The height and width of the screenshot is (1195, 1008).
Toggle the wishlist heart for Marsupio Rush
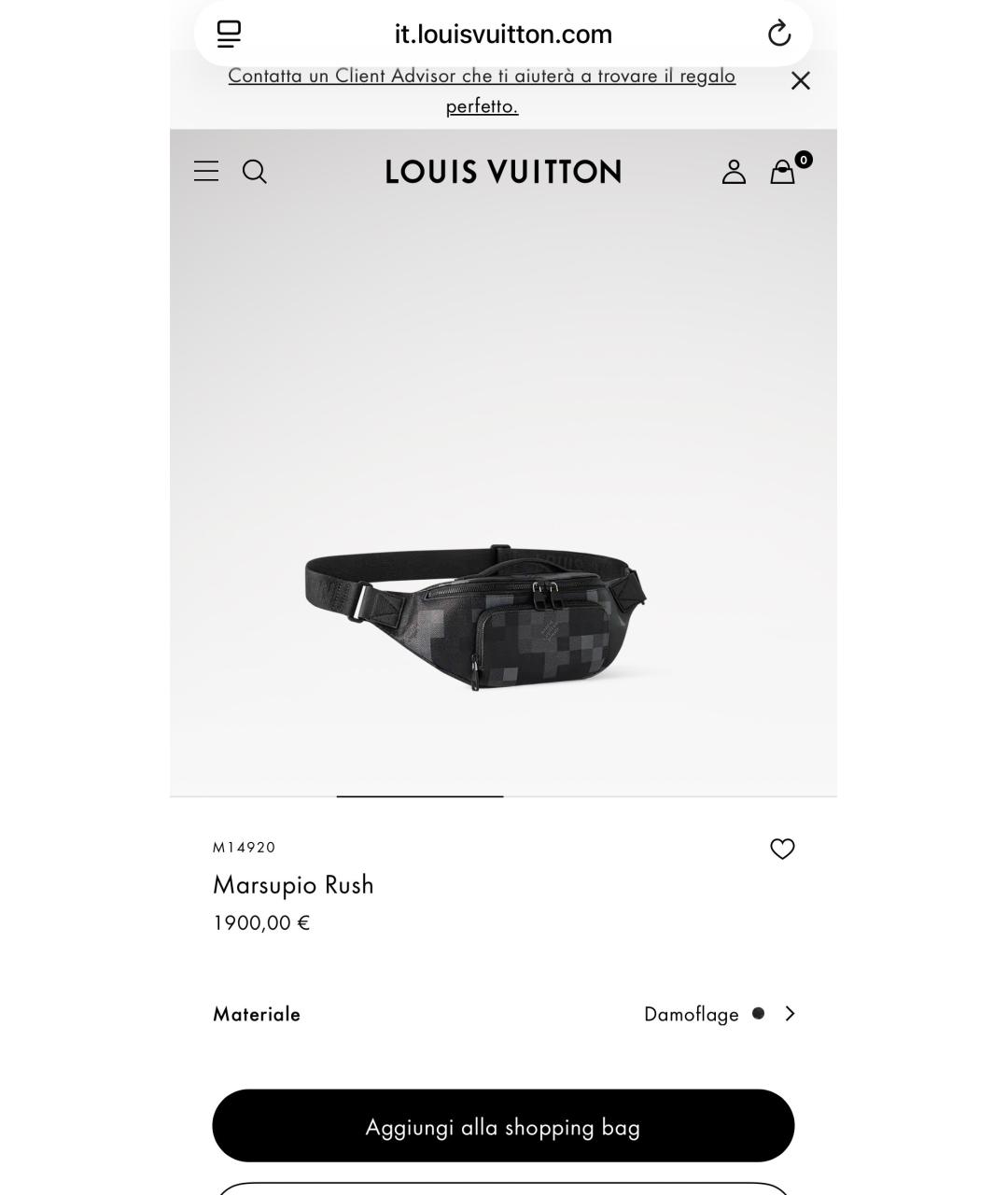782,849
